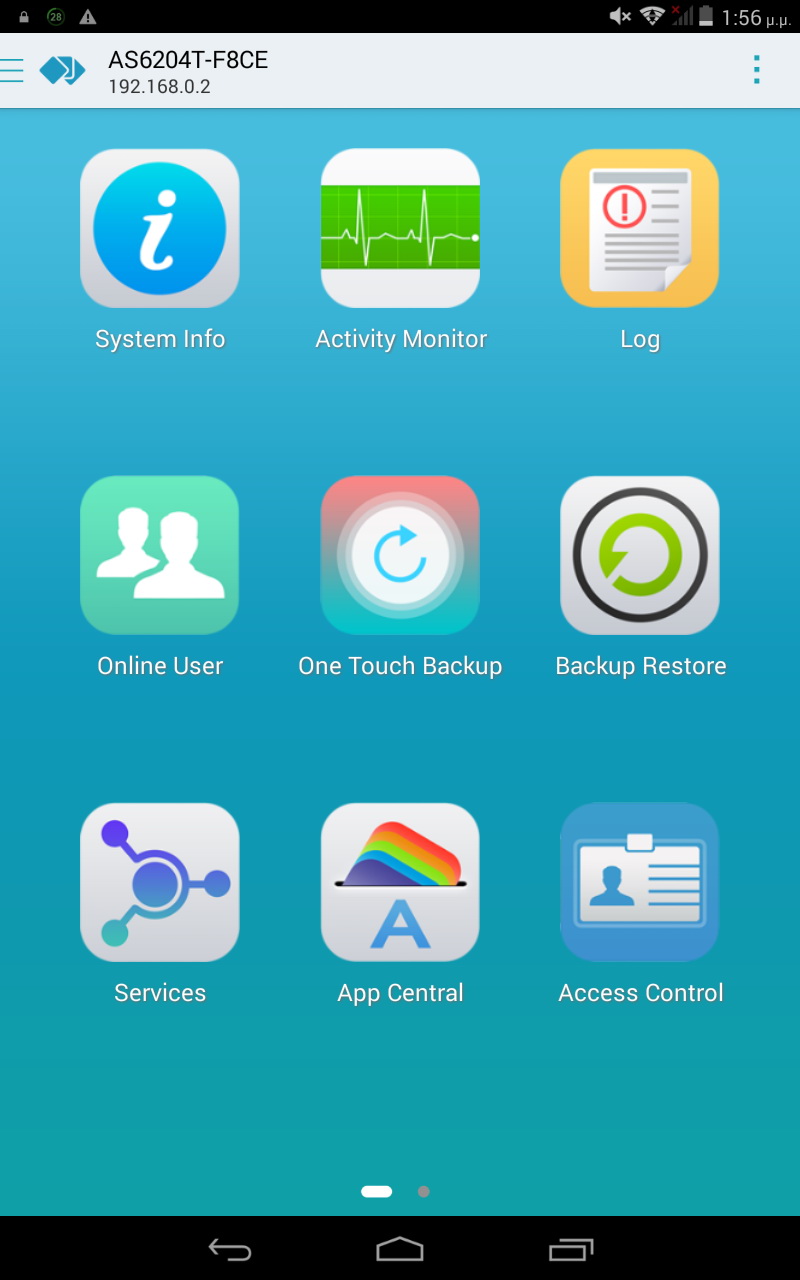The width and height of the screenshot is (800, 1280).
Task: Go to the device home screen
Action: [400, 1249]
